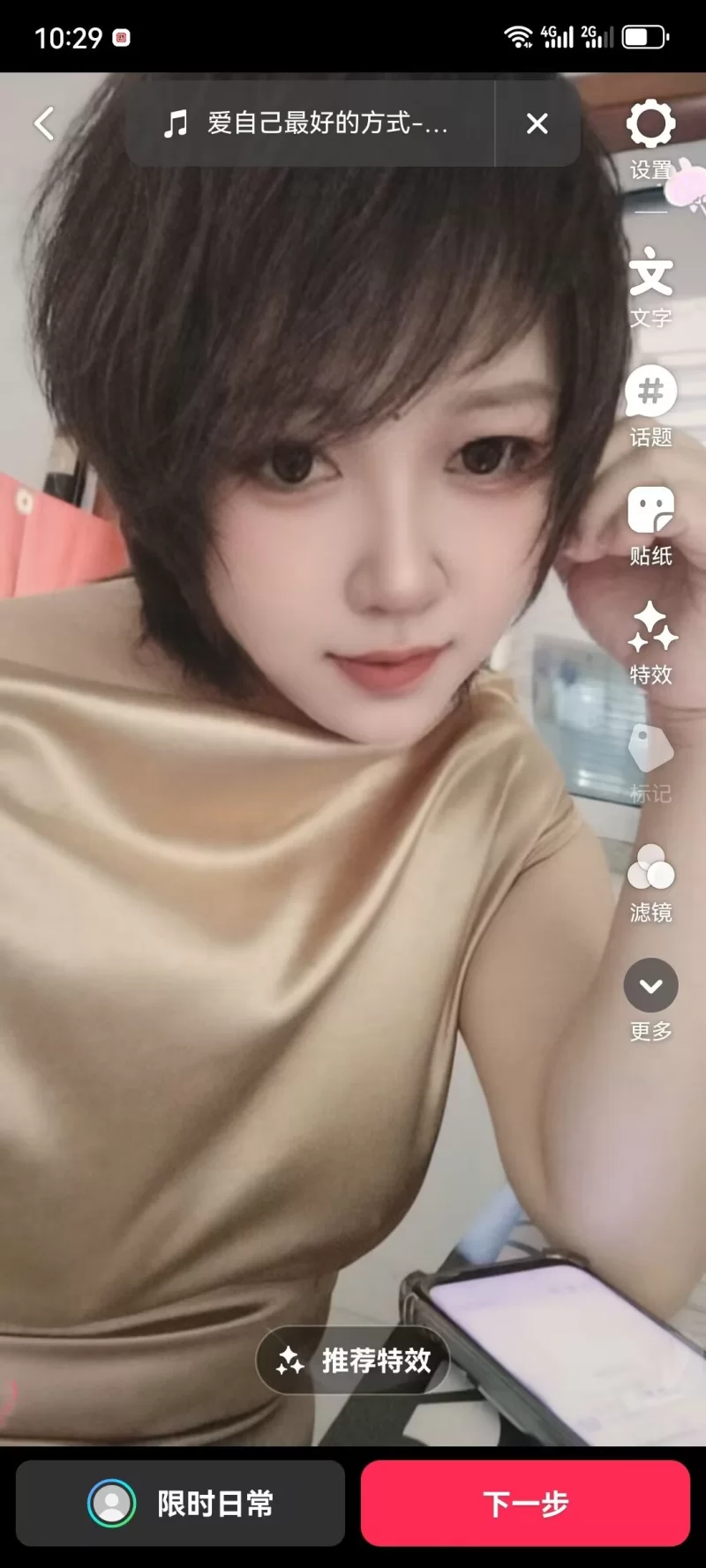The image size is (706, 1568).
Task: Go back using the back arrow
Action: [x=44, y=123]
